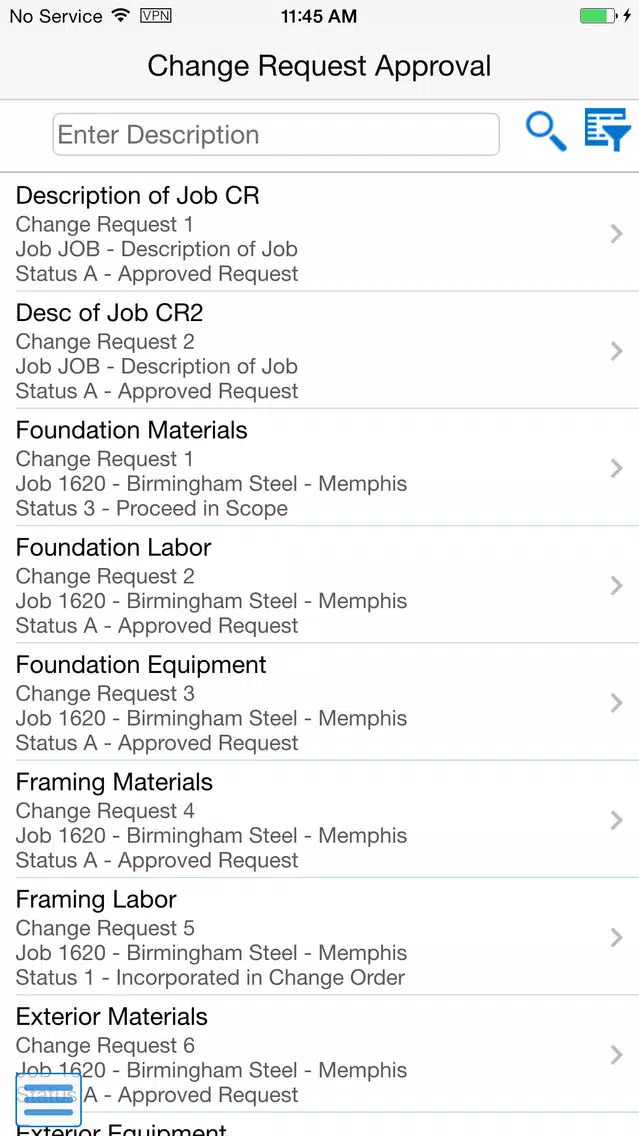View the Foundation Materials change request
The height and width of the screenshot is (1136, 639).
pyautogui.click(x=320, y=467)
